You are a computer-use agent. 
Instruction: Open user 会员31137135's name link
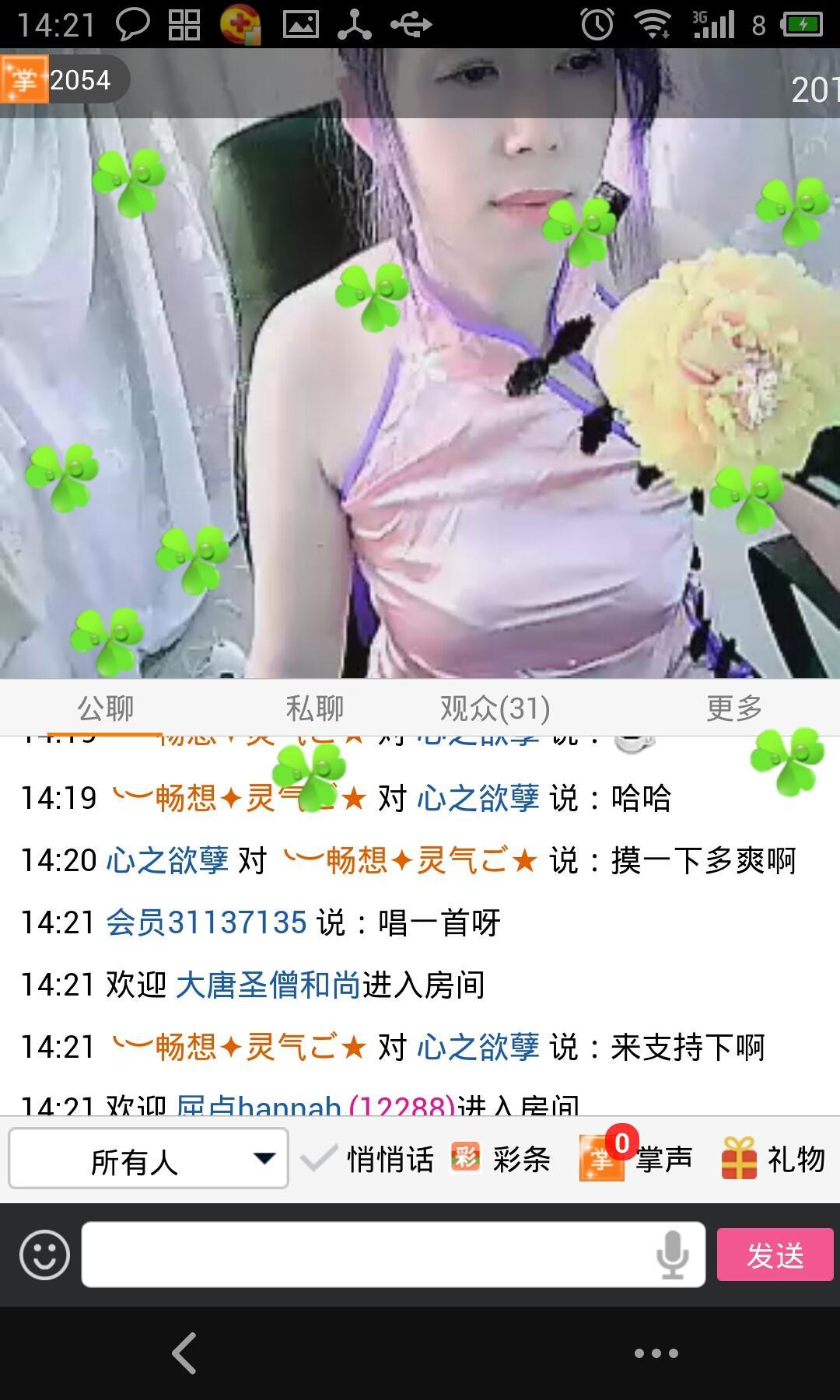207,922
